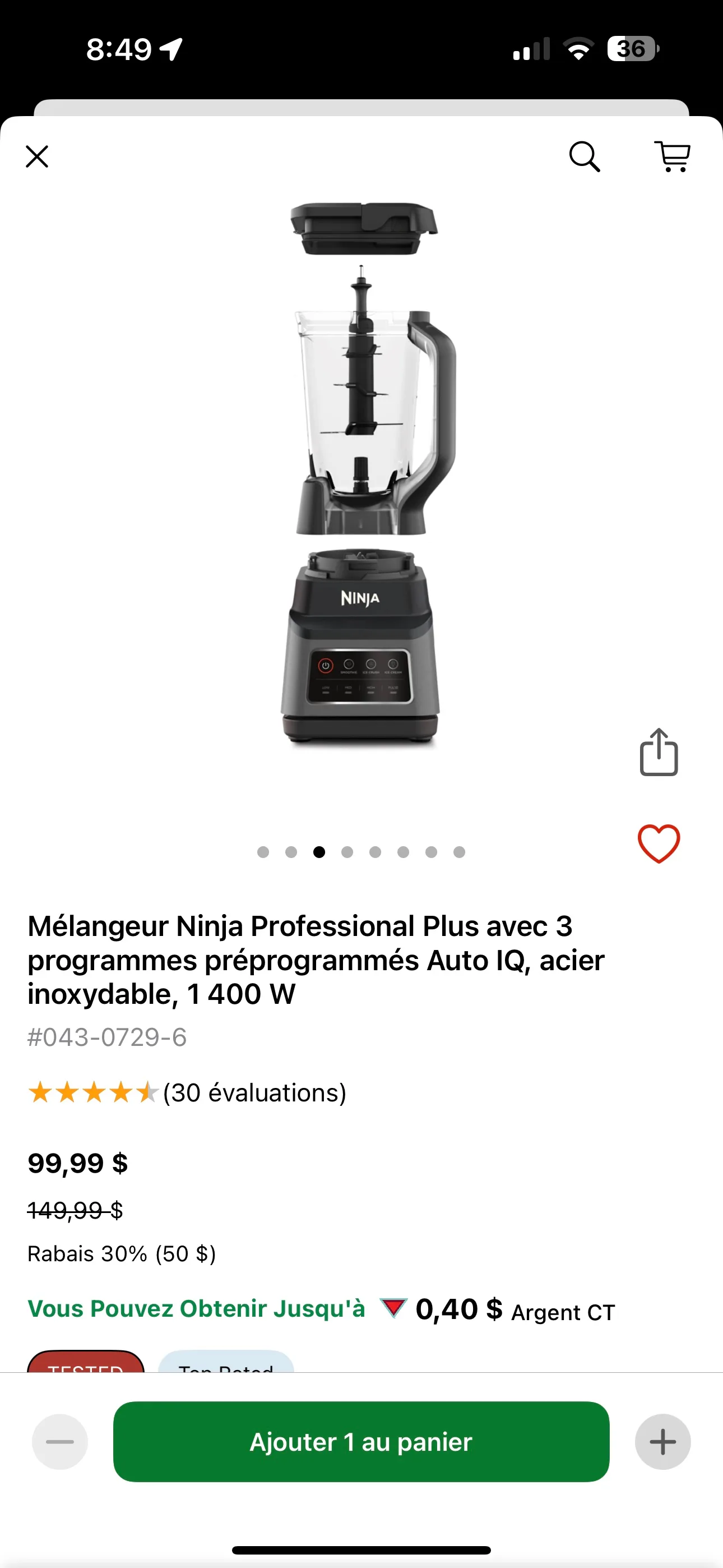Image resolution: width=723 pixels, height=1568 pixels.
Task: Open the shopping cart icon
Action: point(672,156)
